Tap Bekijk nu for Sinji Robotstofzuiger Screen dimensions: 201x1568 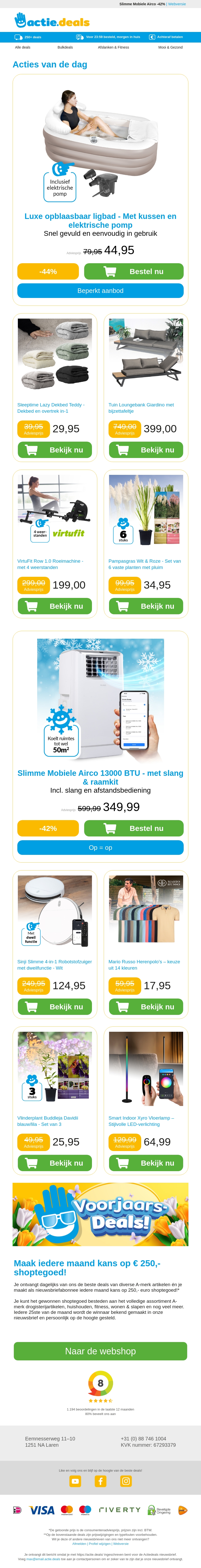[x=55, y=1007]
